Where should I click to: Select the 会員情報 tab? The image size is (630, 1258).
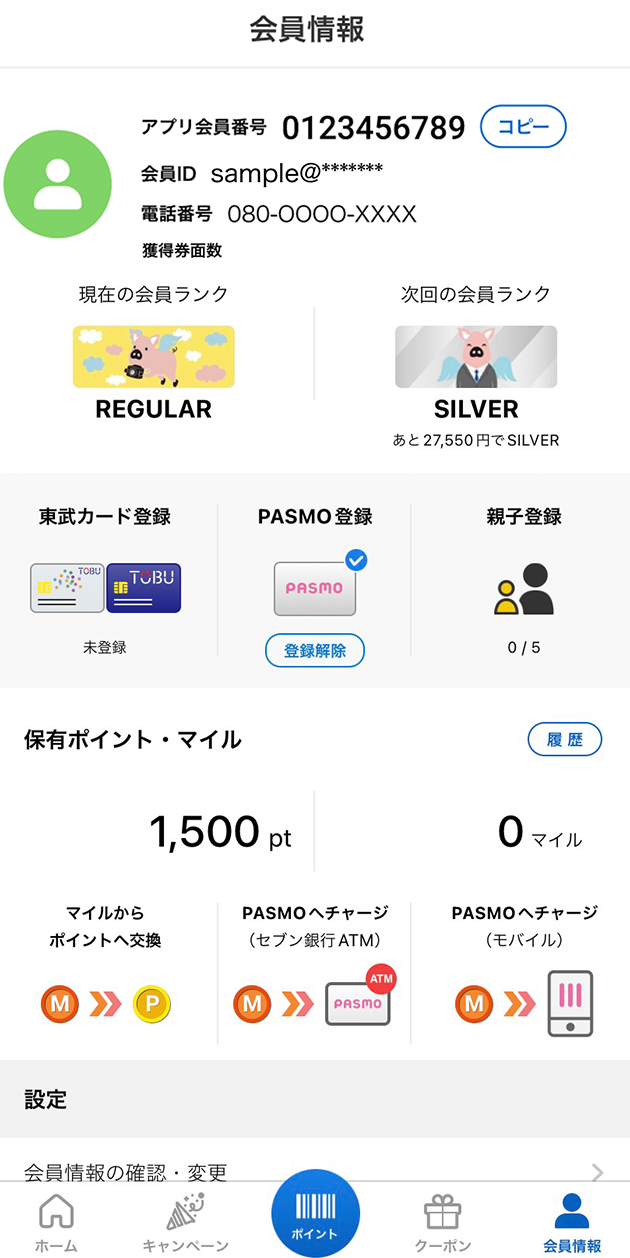[x=572, y=1222]
